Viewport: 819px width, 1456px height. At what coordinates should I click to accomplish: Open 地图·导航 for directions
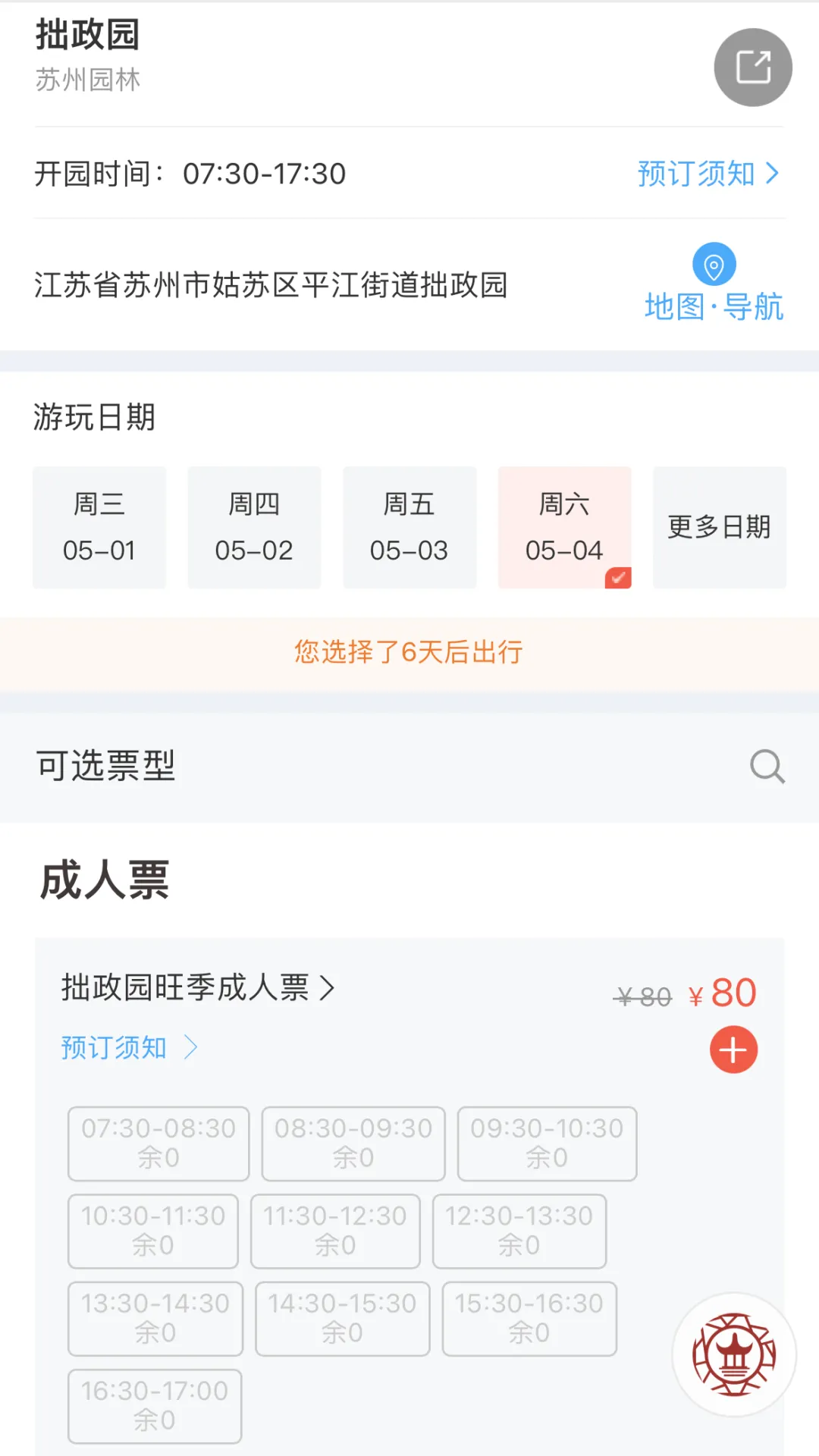click(x=714, y=284)
